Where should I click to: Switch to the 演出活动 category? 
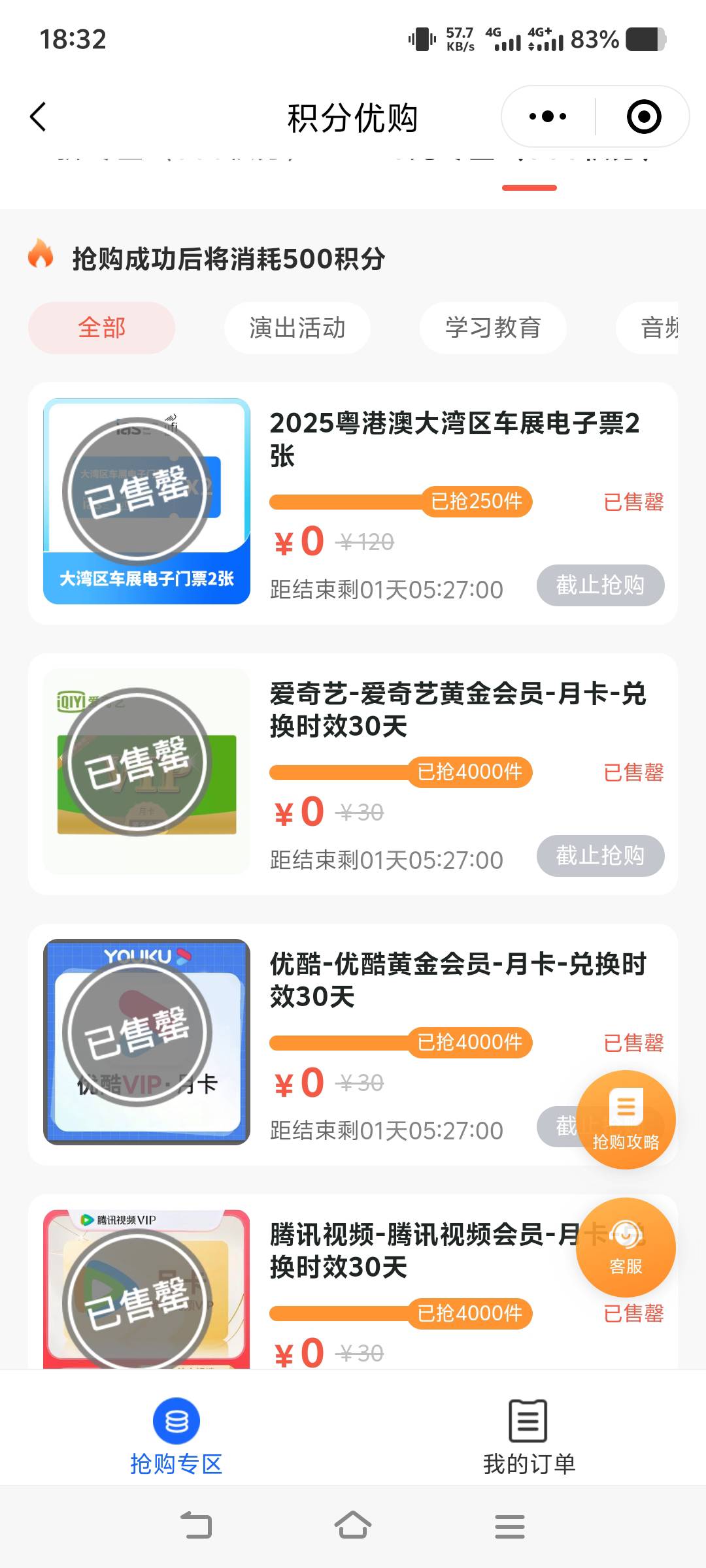[297, 327]
